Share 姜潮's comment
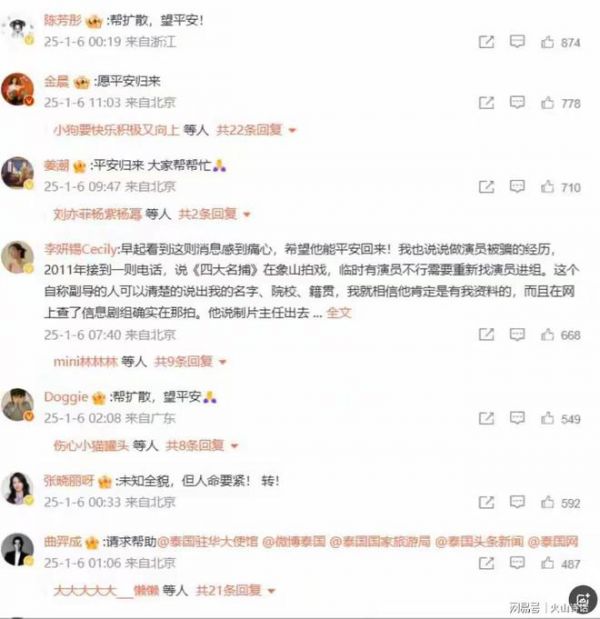 [486, 187]
